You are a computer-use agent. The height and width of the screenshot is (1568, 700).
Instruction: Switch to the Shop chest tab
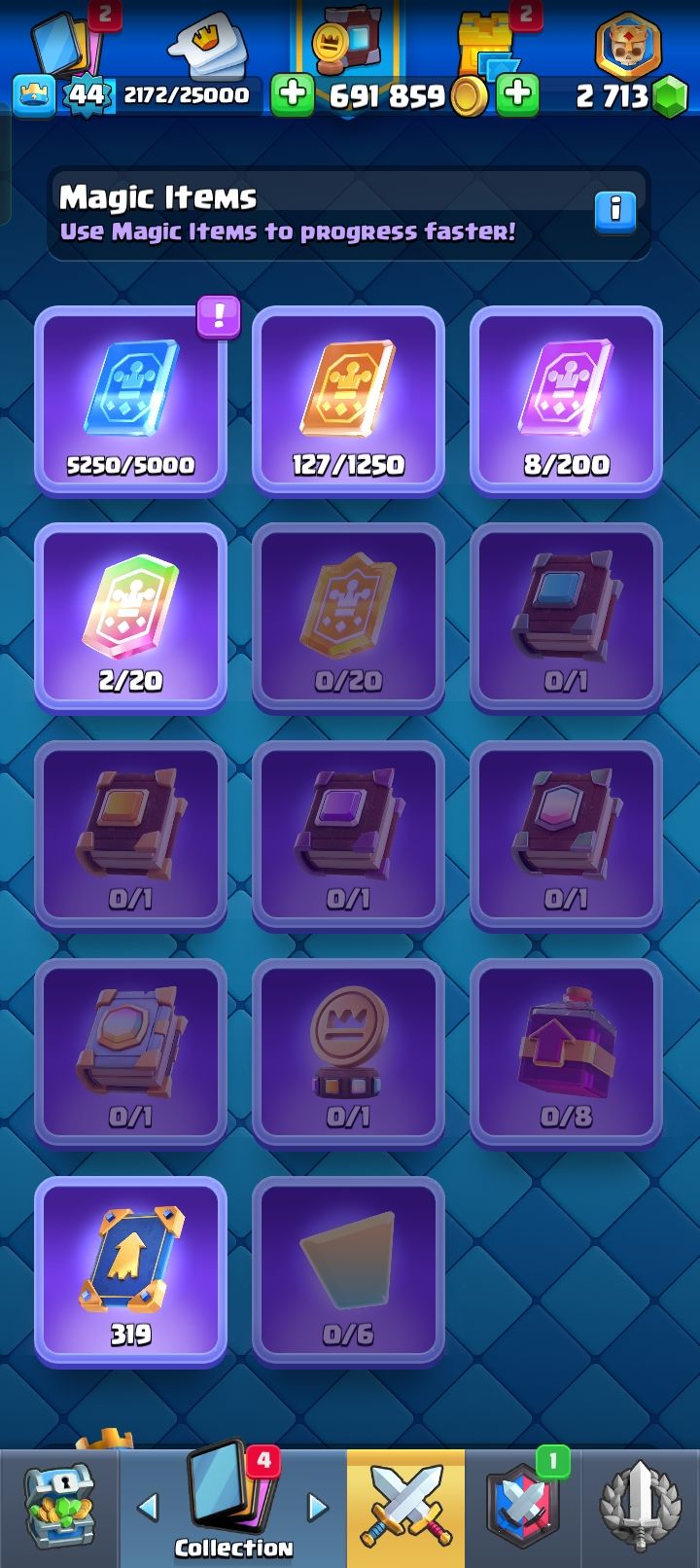[58, 1507]
